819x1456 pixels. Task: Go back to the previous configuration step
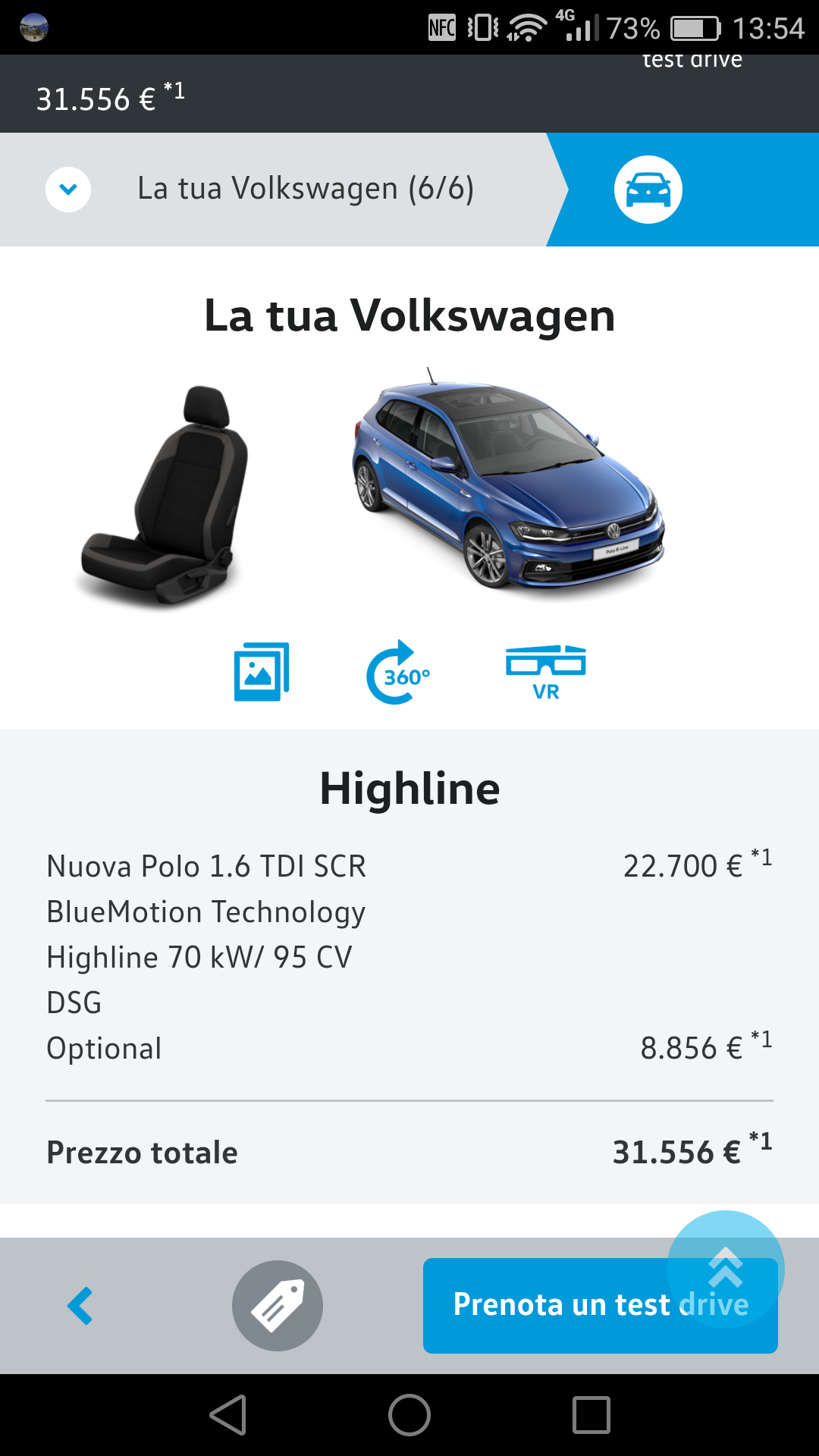tap(80, 1306)
